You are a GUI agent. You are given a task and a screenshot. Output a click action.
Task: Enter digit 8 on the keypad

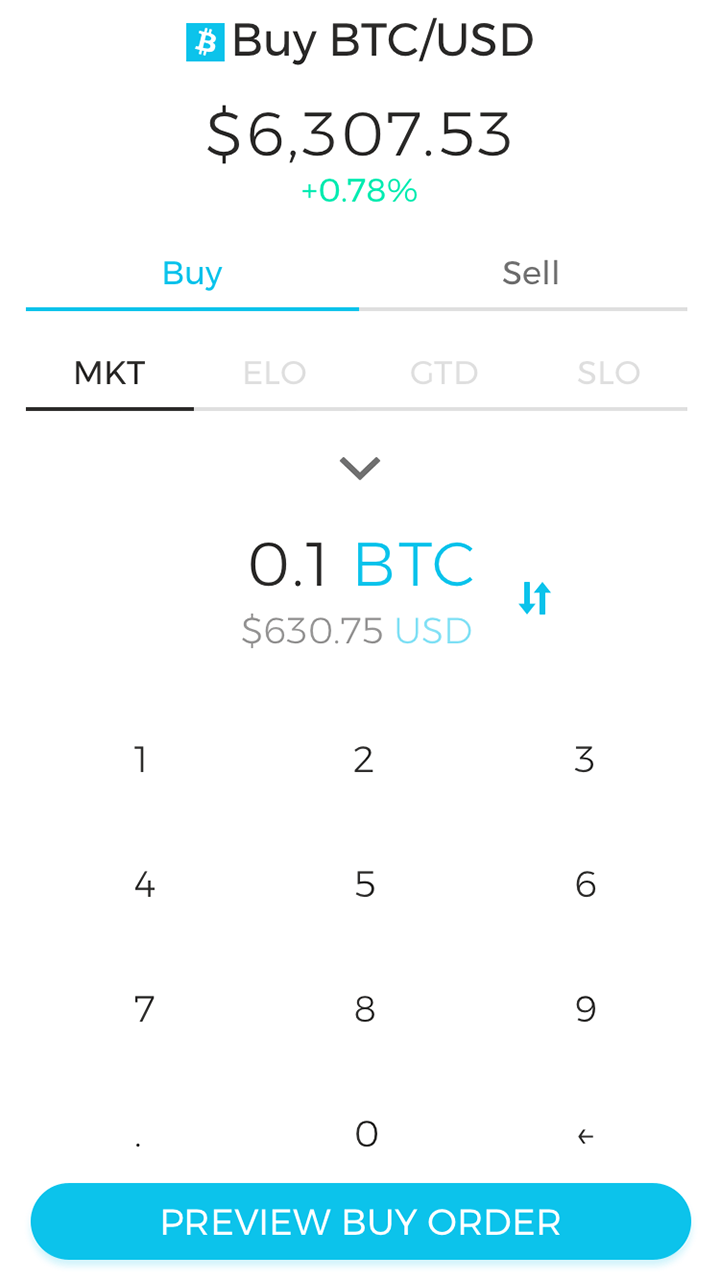(x=365, y=1009)
